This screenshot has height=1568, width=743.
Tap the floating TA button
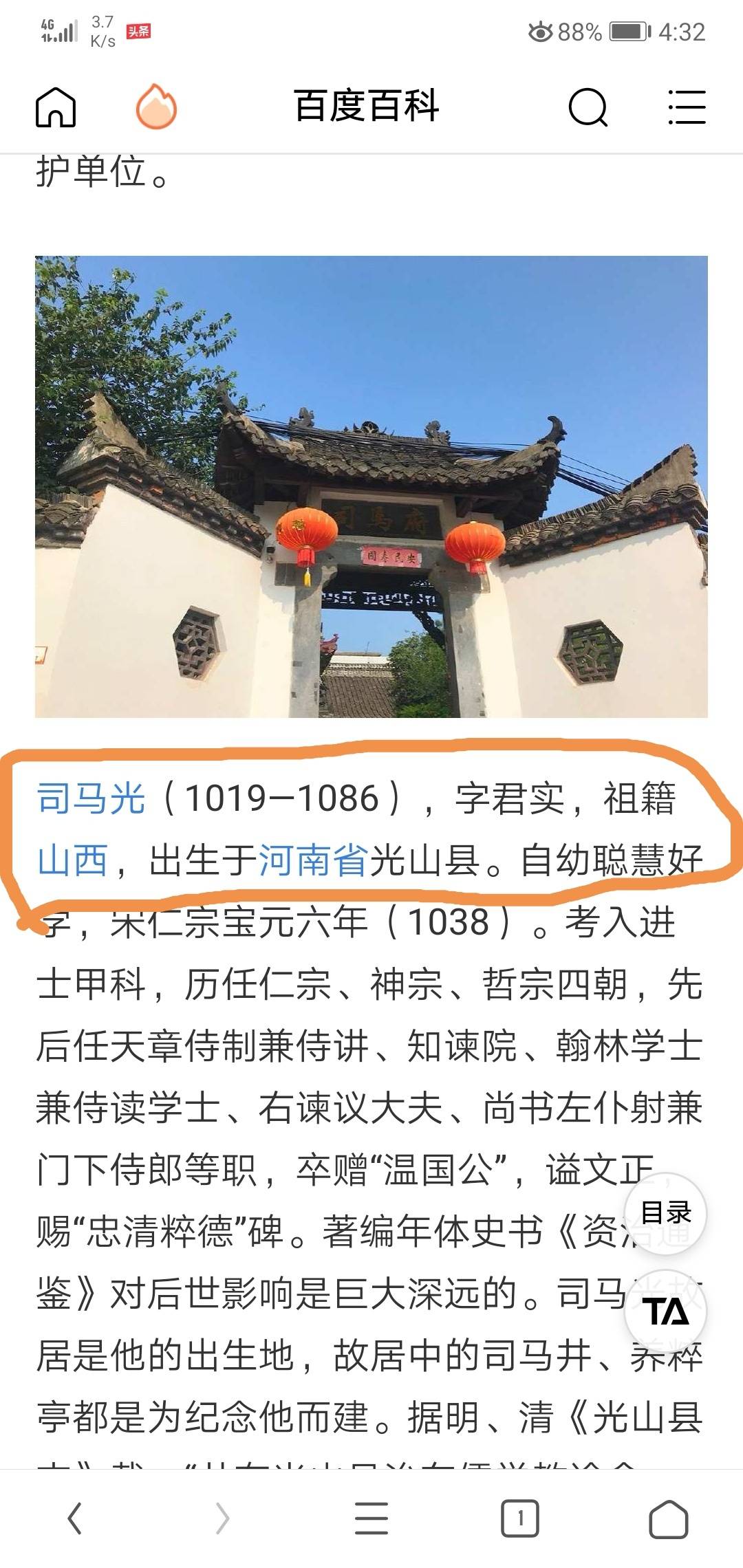coord(665,1311)
